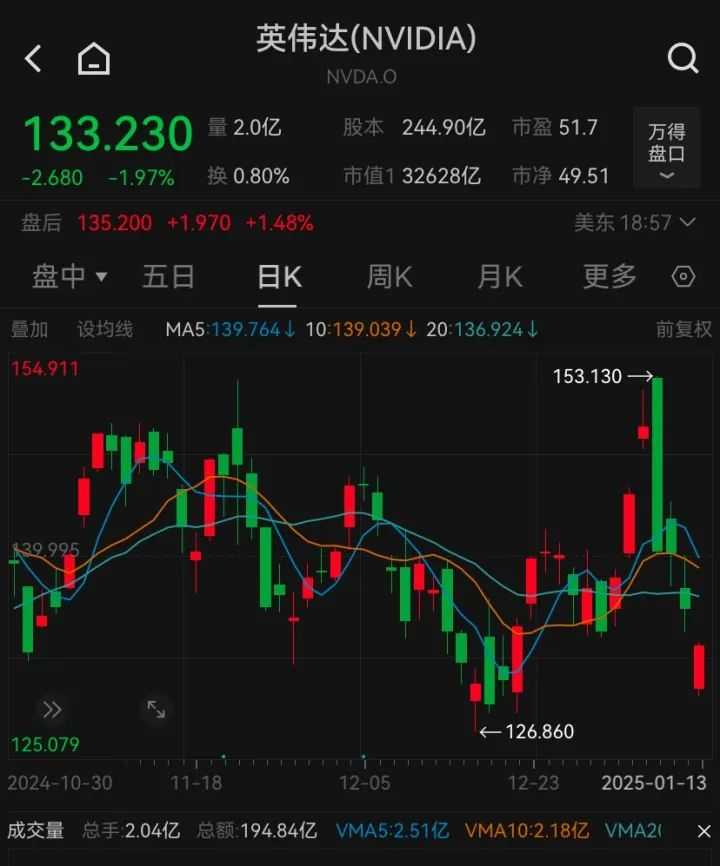Viewport: 720px width, 866px height.
Task: Open the 更多 chart period options
Action: pos(609,276)
